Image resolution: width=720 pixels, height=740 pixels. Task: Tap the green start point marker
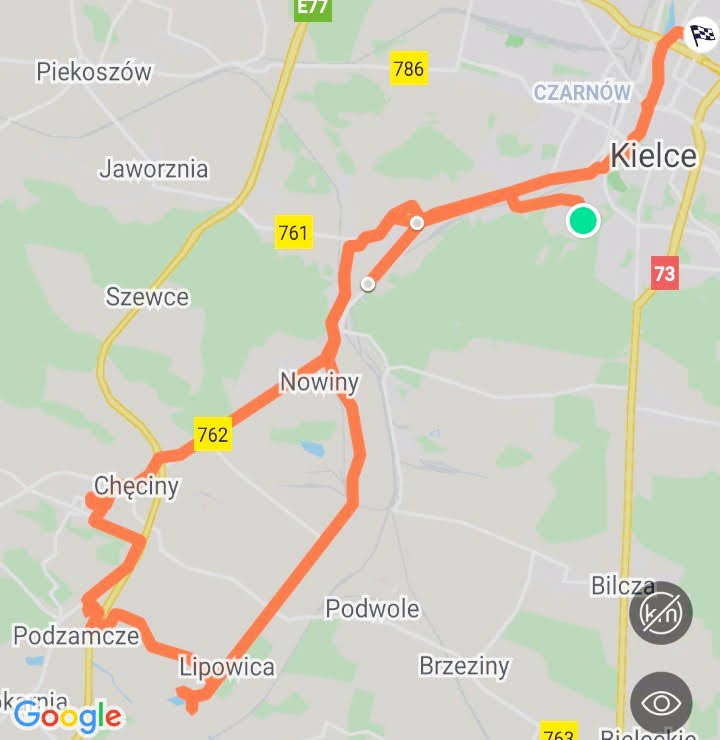583,220
